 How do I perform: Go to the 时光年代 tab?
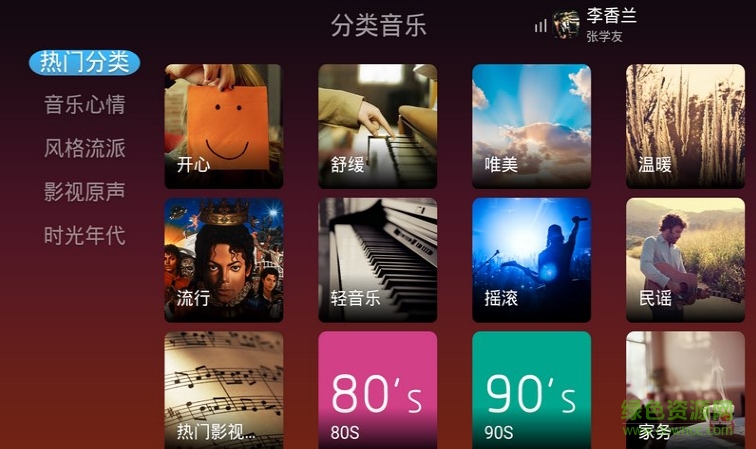click(x=85, y=236)
